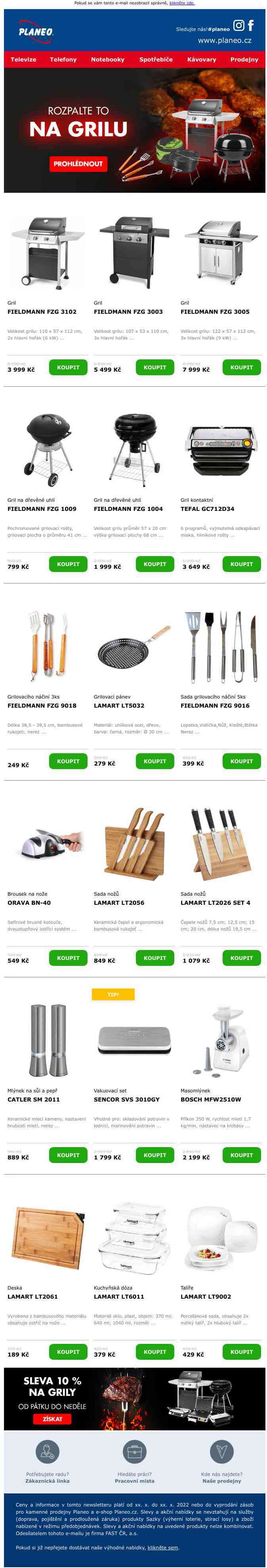Open Planeo's Facebook page
The image size is (267, 1568).
click(x=251, y=25)
